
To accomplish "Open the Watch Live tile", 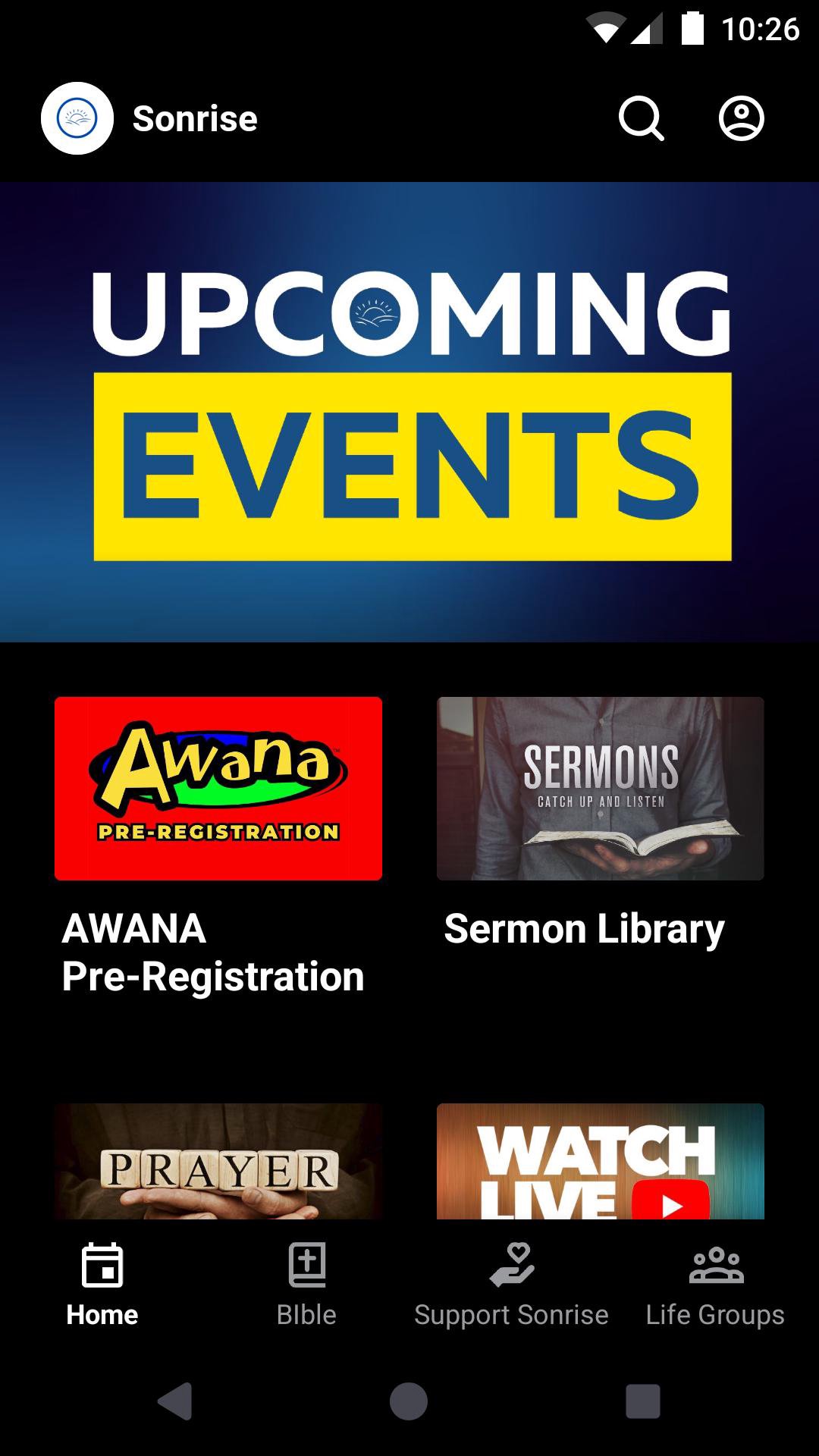I will coord(600,1162).
